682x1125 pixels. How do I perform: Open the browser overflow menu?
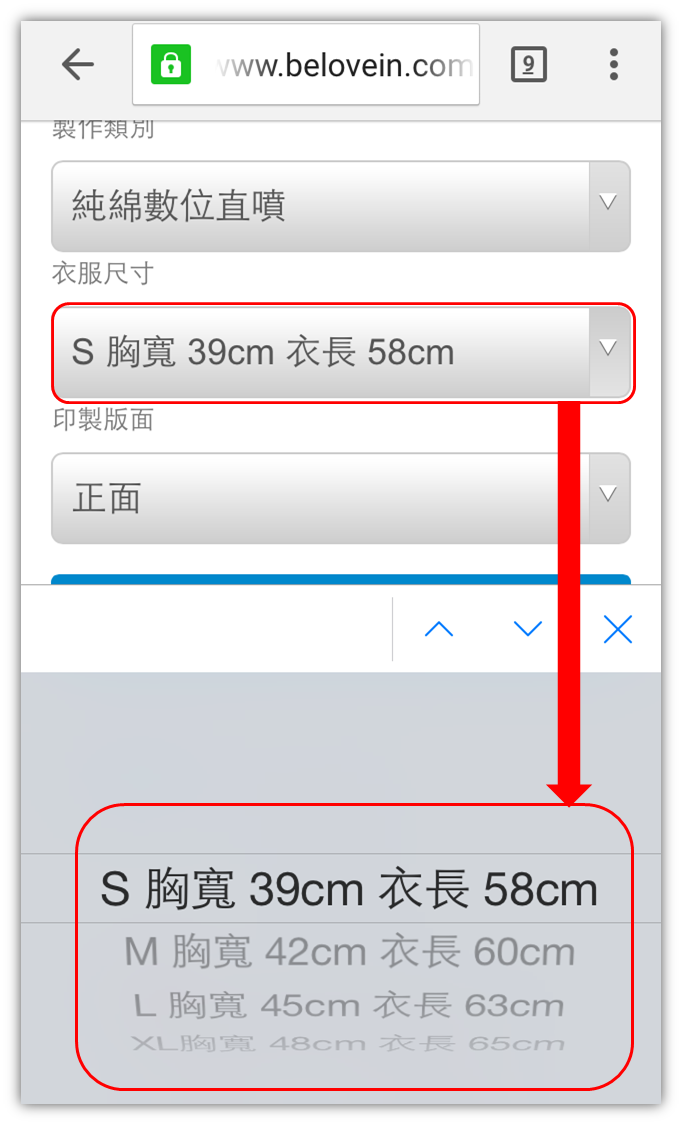pyautogui.click(x=613, y=65)
